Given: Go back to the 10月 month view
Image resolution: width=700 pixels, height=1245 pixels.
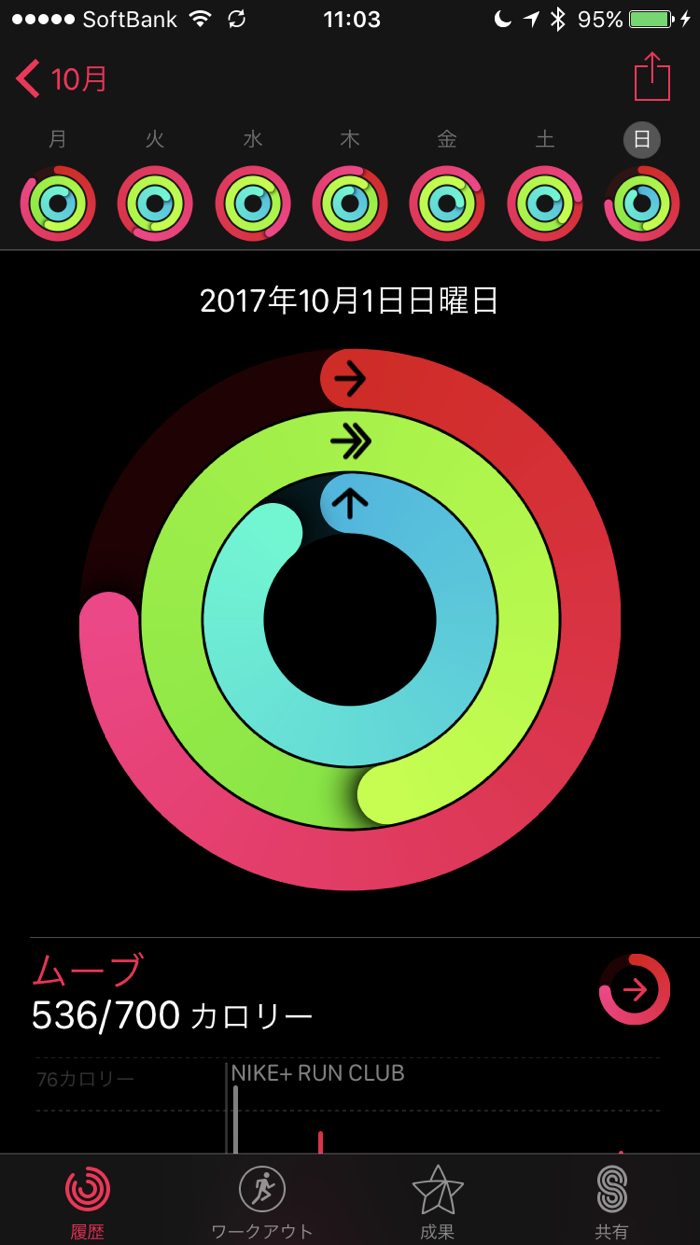Looking at the screenshot, I should [62, 79].
